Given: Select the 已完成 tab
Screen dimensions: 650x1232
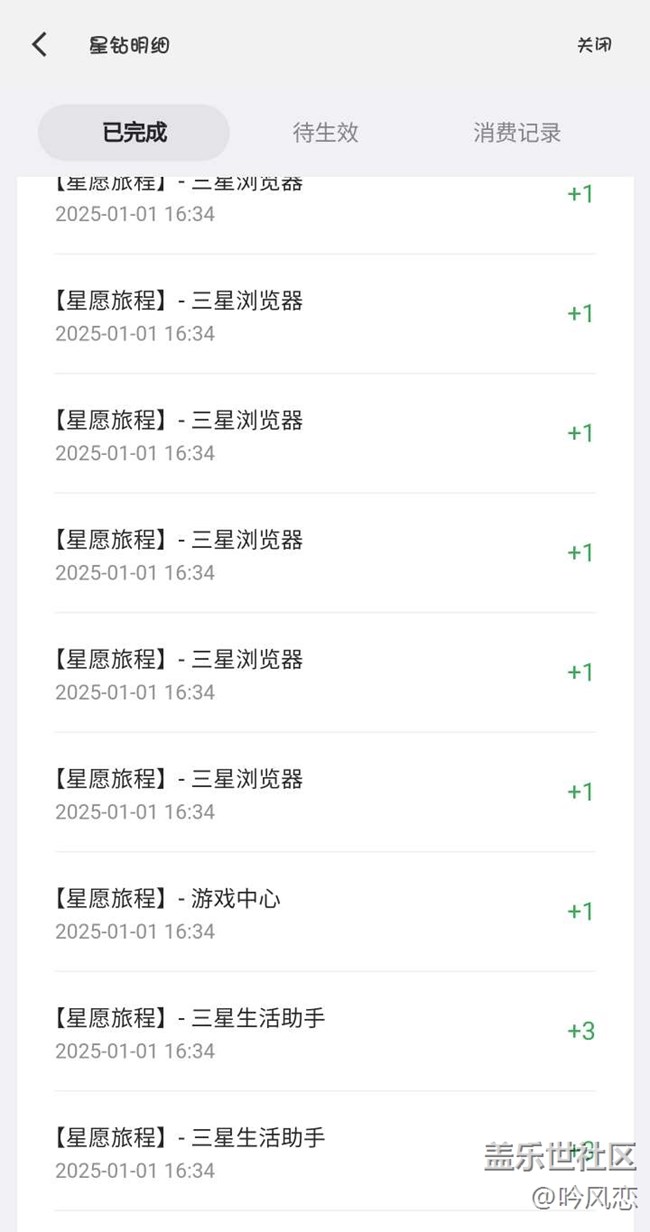Looking at the screenshot, I should point(134,132).
